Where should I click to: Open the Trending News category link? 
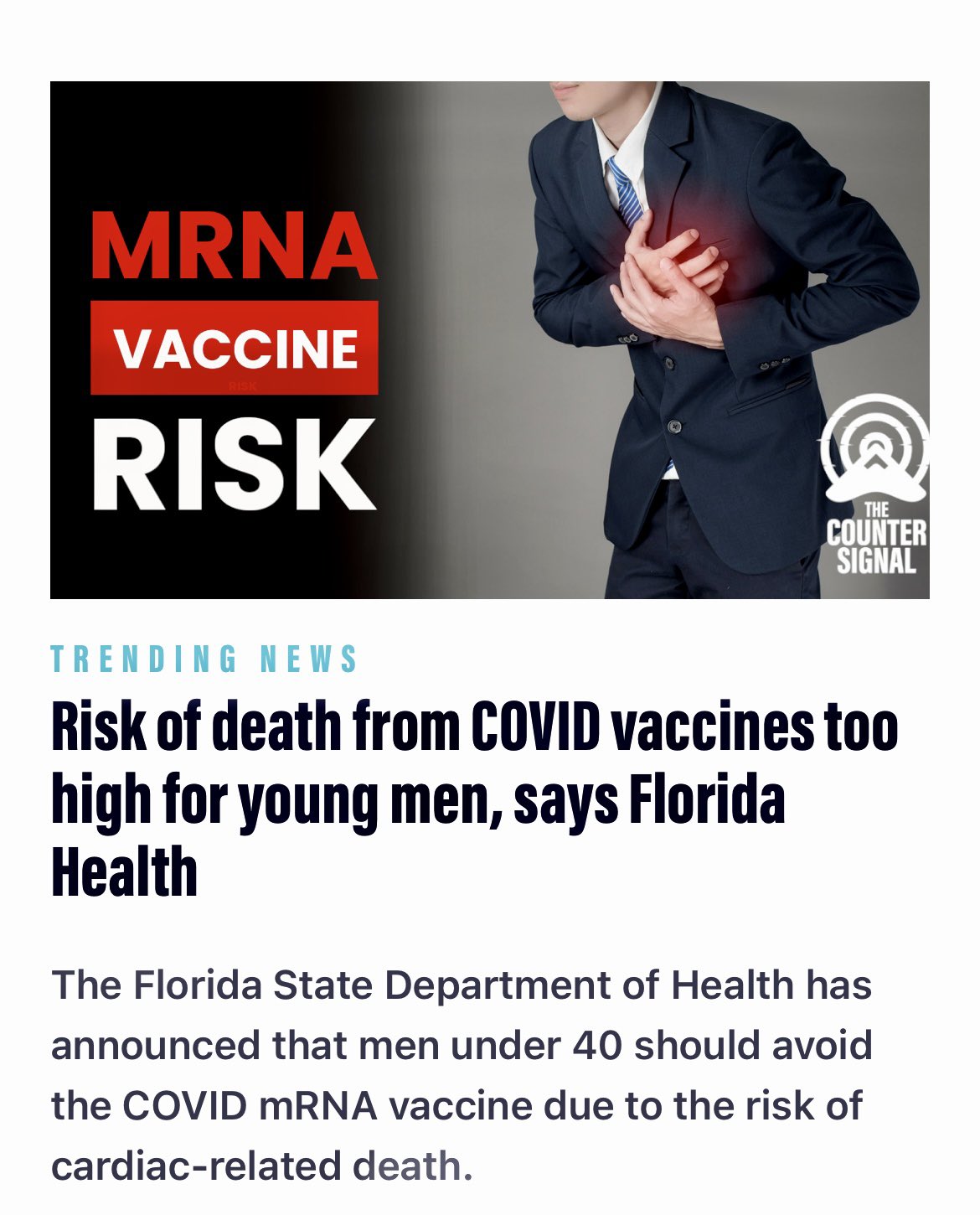(x=204, y=659)
